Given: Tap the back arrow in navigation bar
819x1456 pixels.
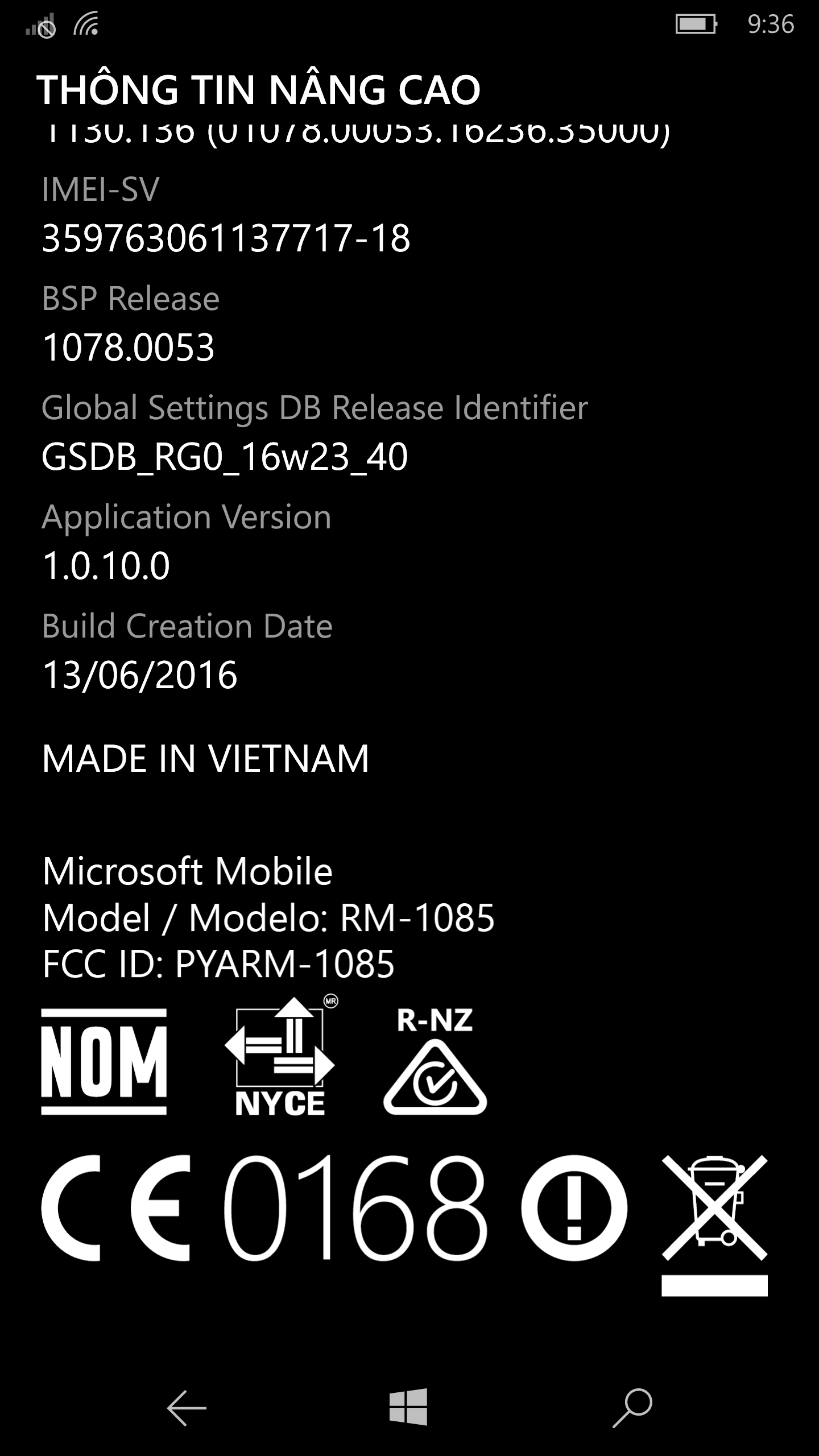Looking at the screenshot, I should point(186,1408).
